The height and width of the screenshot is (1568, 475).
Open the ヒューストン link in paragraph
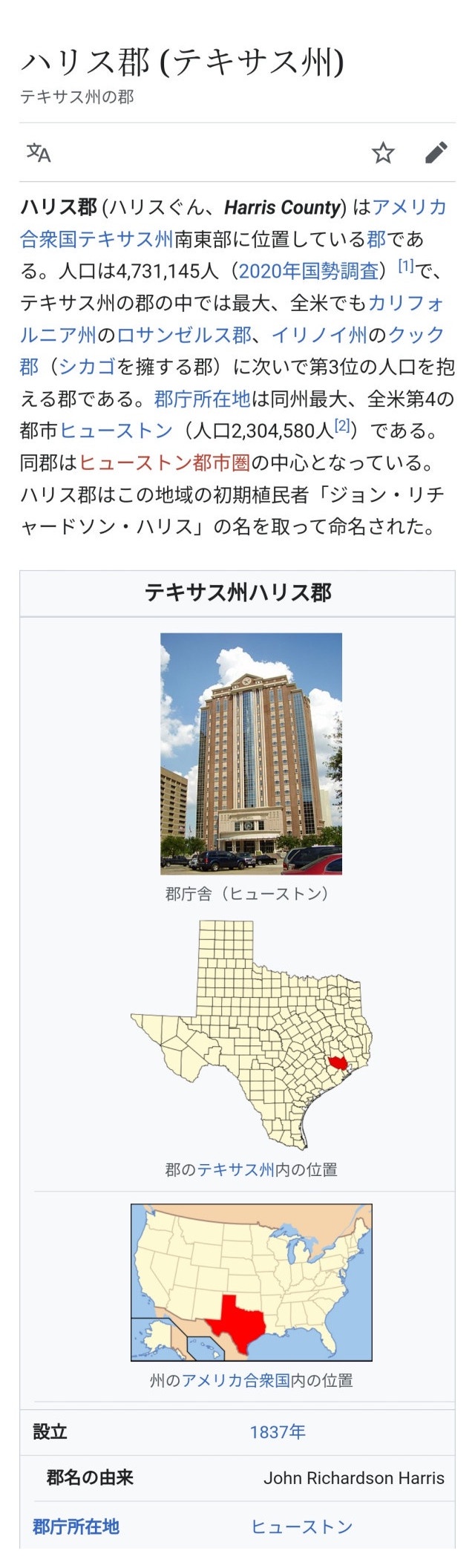(116, 431)
